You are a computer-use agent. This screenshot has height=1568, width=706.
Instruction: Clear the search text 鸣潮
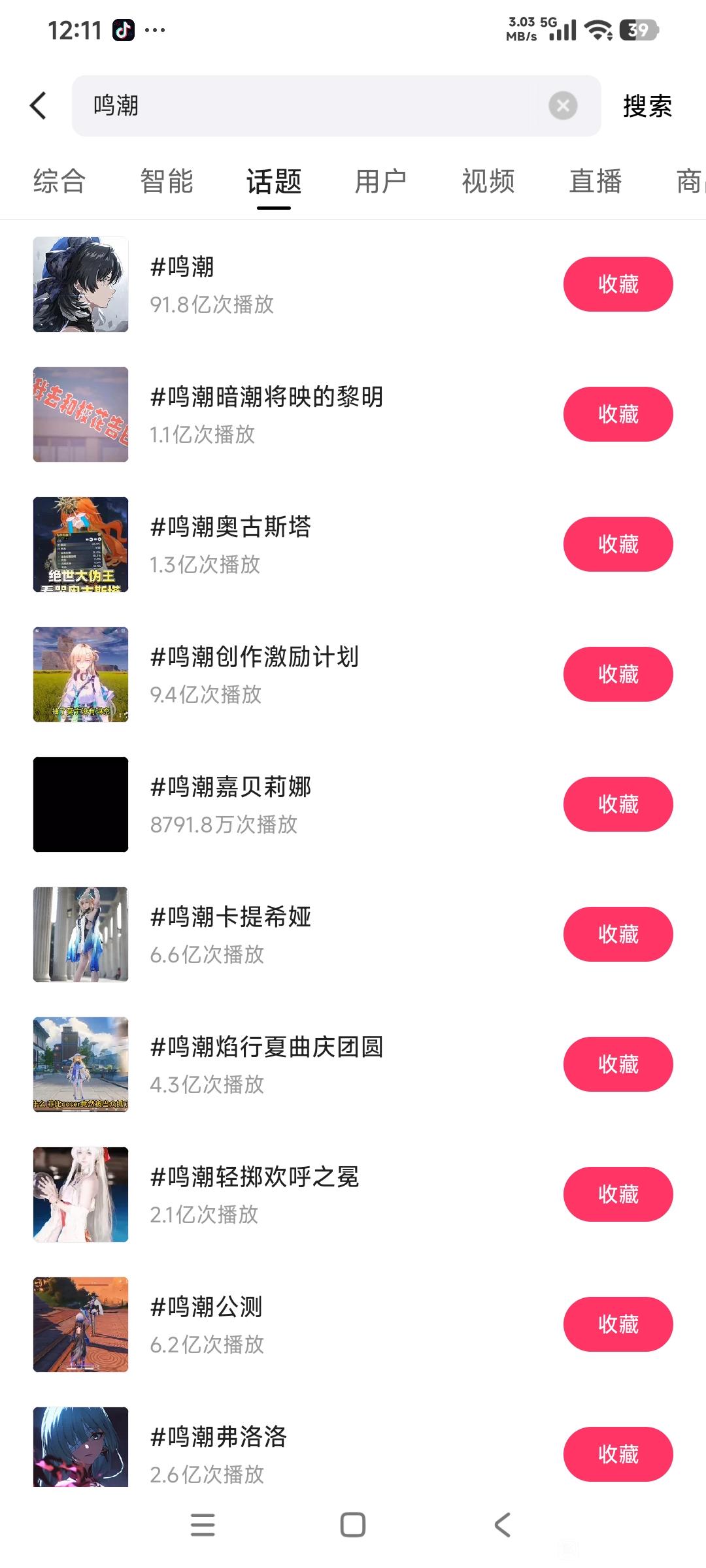click(x=562, y=105)
